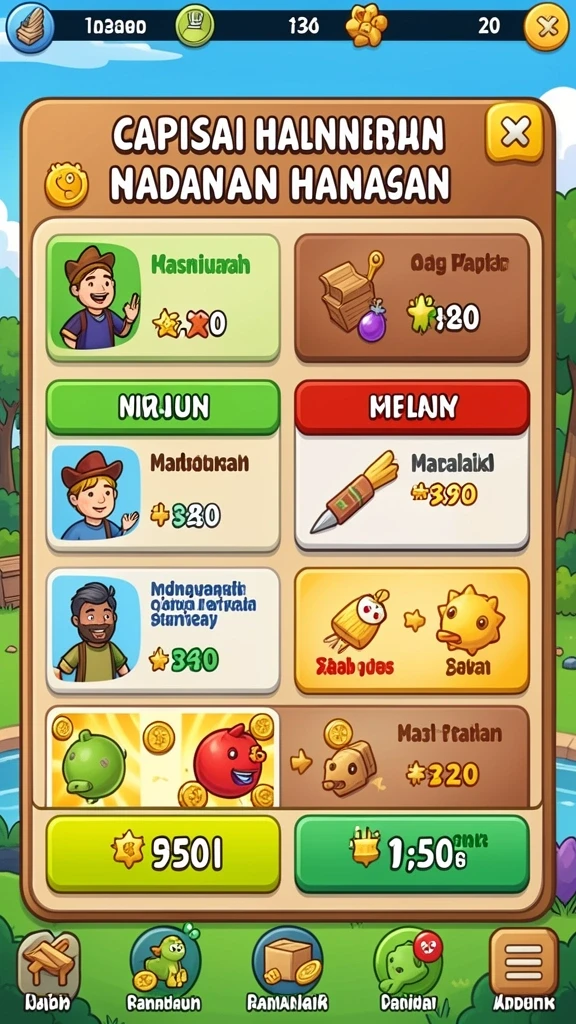This screenshot has height=1024, width=576.
Task: Choose the Marlsoukah character card
Action: (163, 494)
